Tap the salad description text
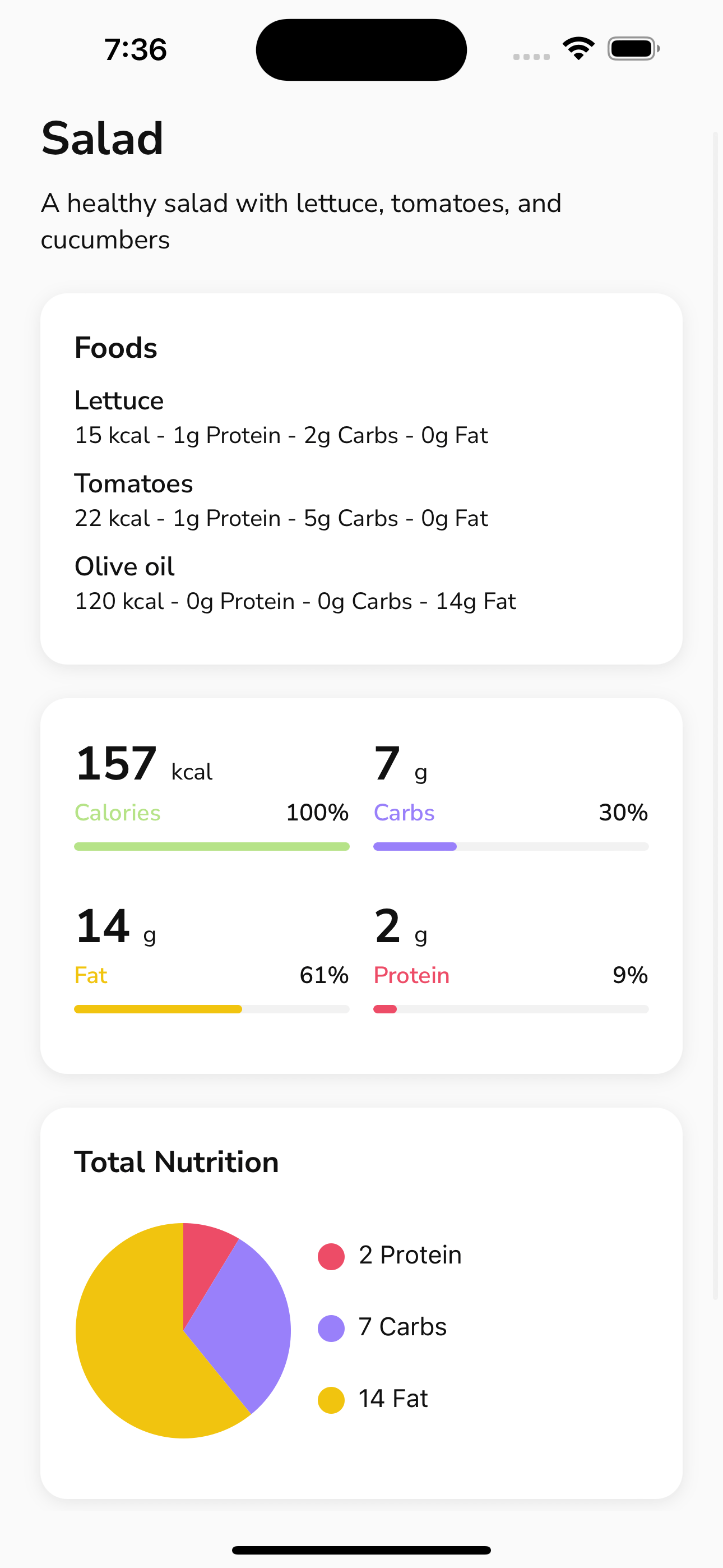 click(x=302, y=220)
